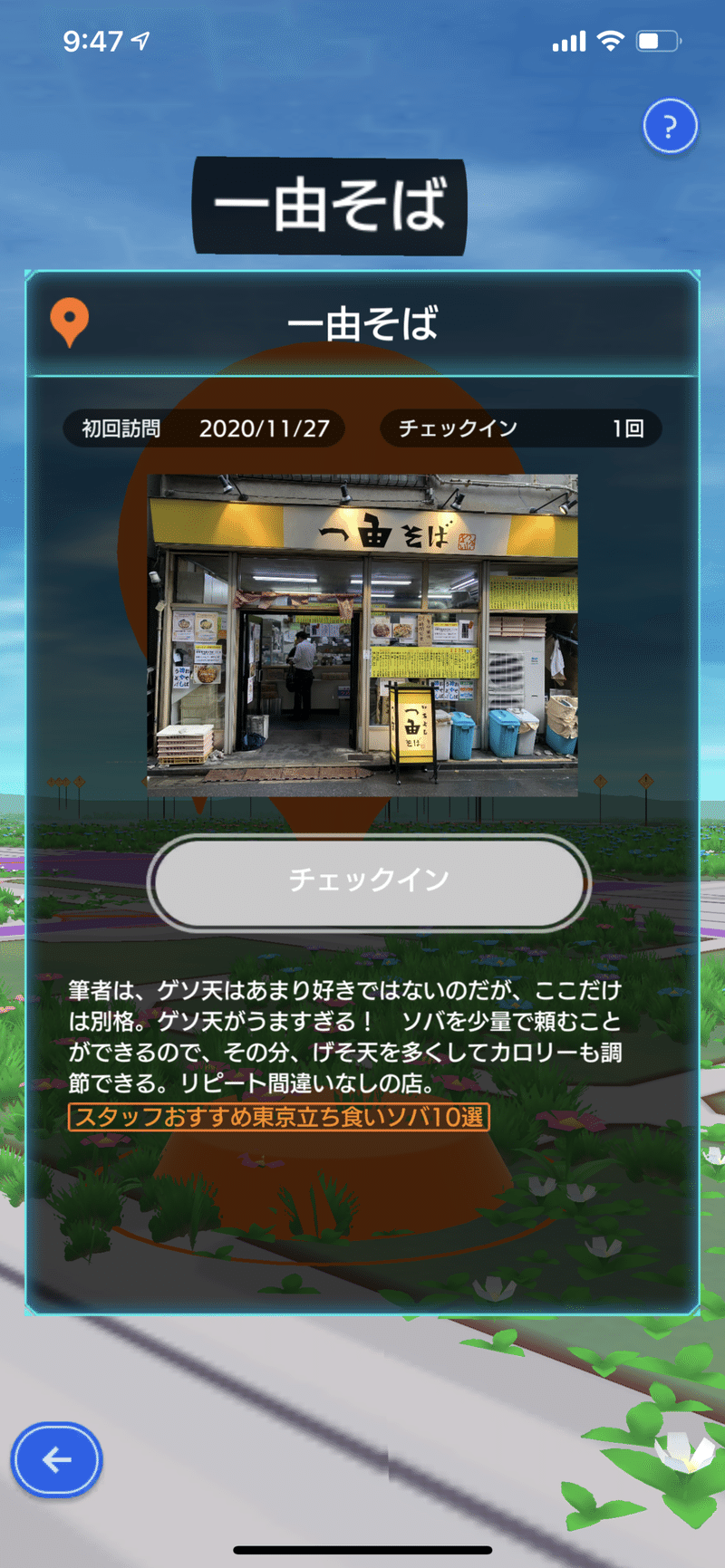Tap the チェックイン count showing 1回
This screenshot has height=1568, width=725.
[x=523, y=428]
